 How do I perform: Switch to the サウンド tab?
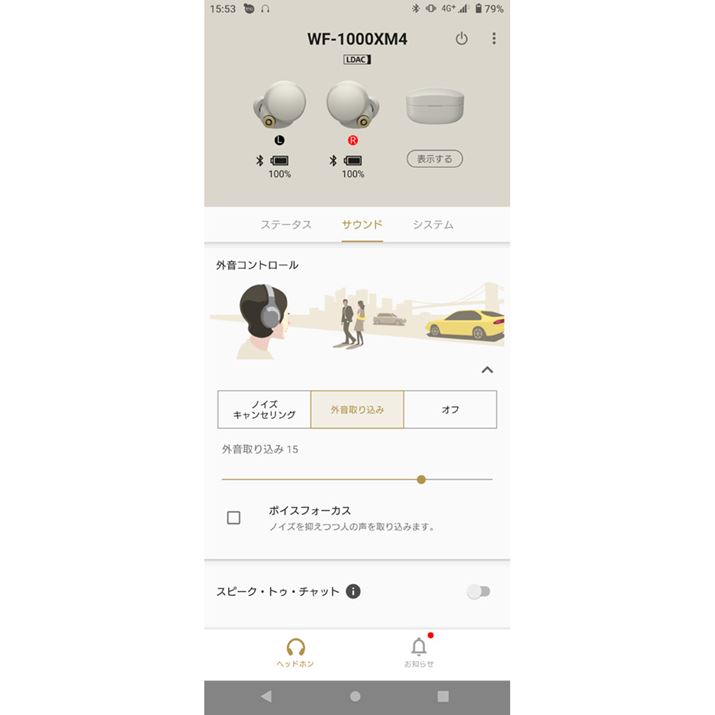tap(361, 225)
